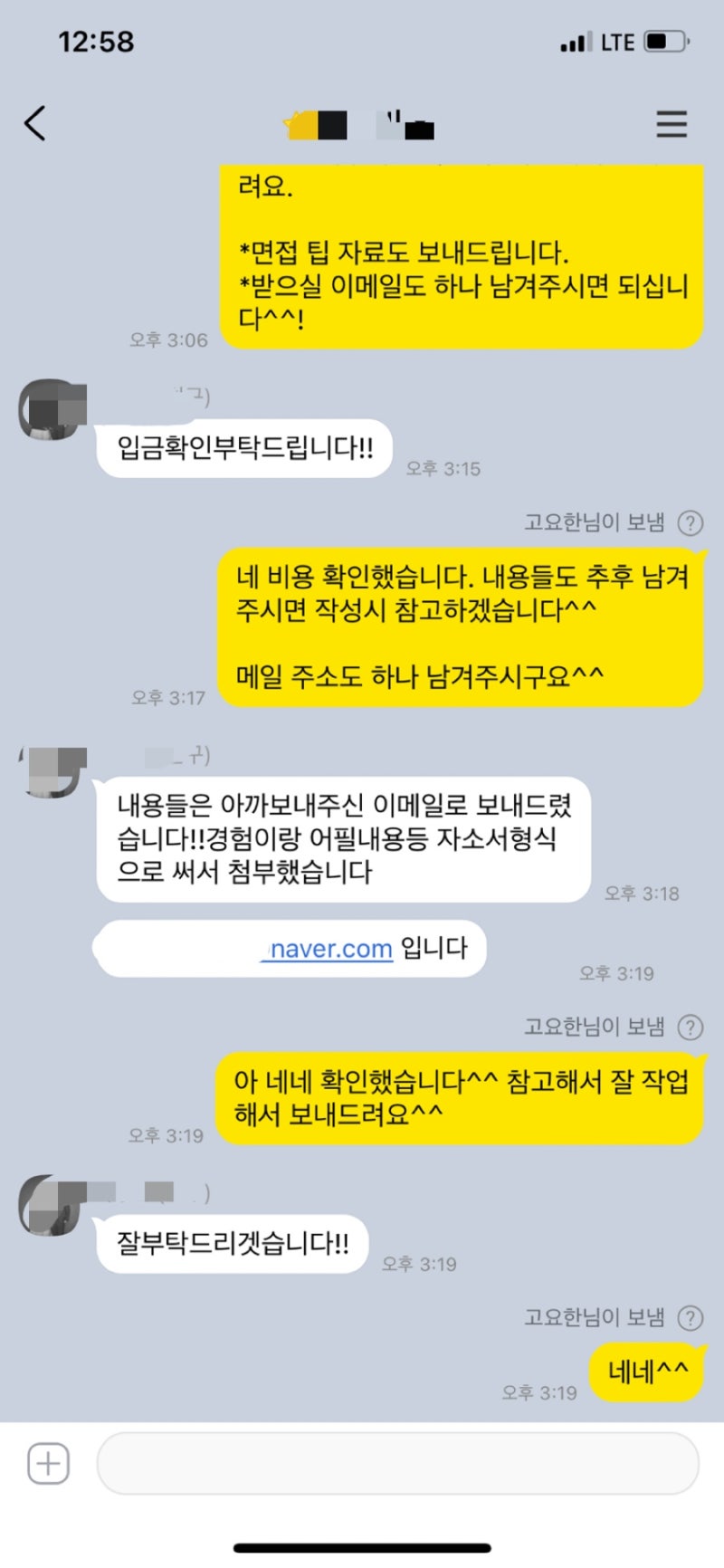Tap the help icon above the 네 비용 확인했습니다 message

pyautogui.click(x=691, y=523)
